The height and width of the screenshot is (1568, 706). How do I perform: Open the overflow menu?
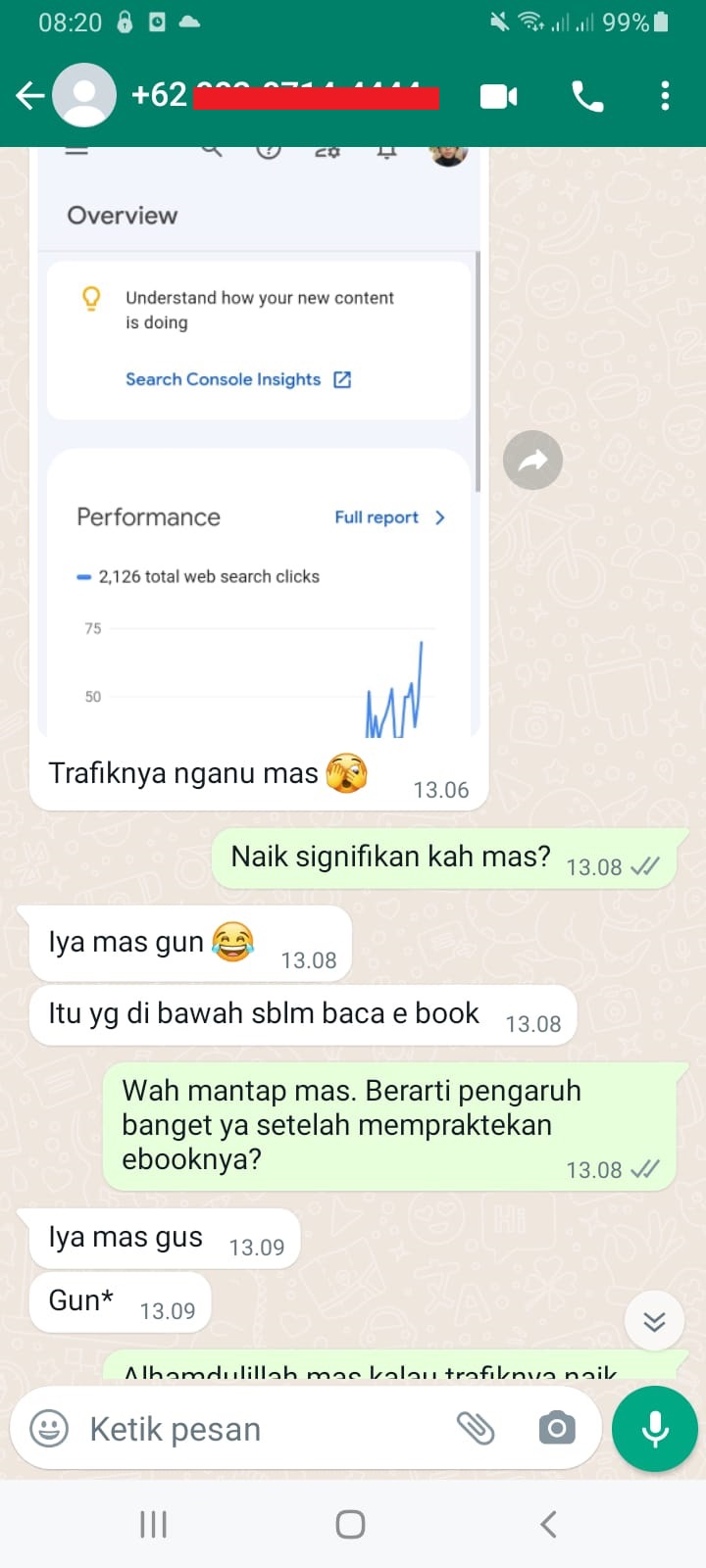click(x=665, y=96)
